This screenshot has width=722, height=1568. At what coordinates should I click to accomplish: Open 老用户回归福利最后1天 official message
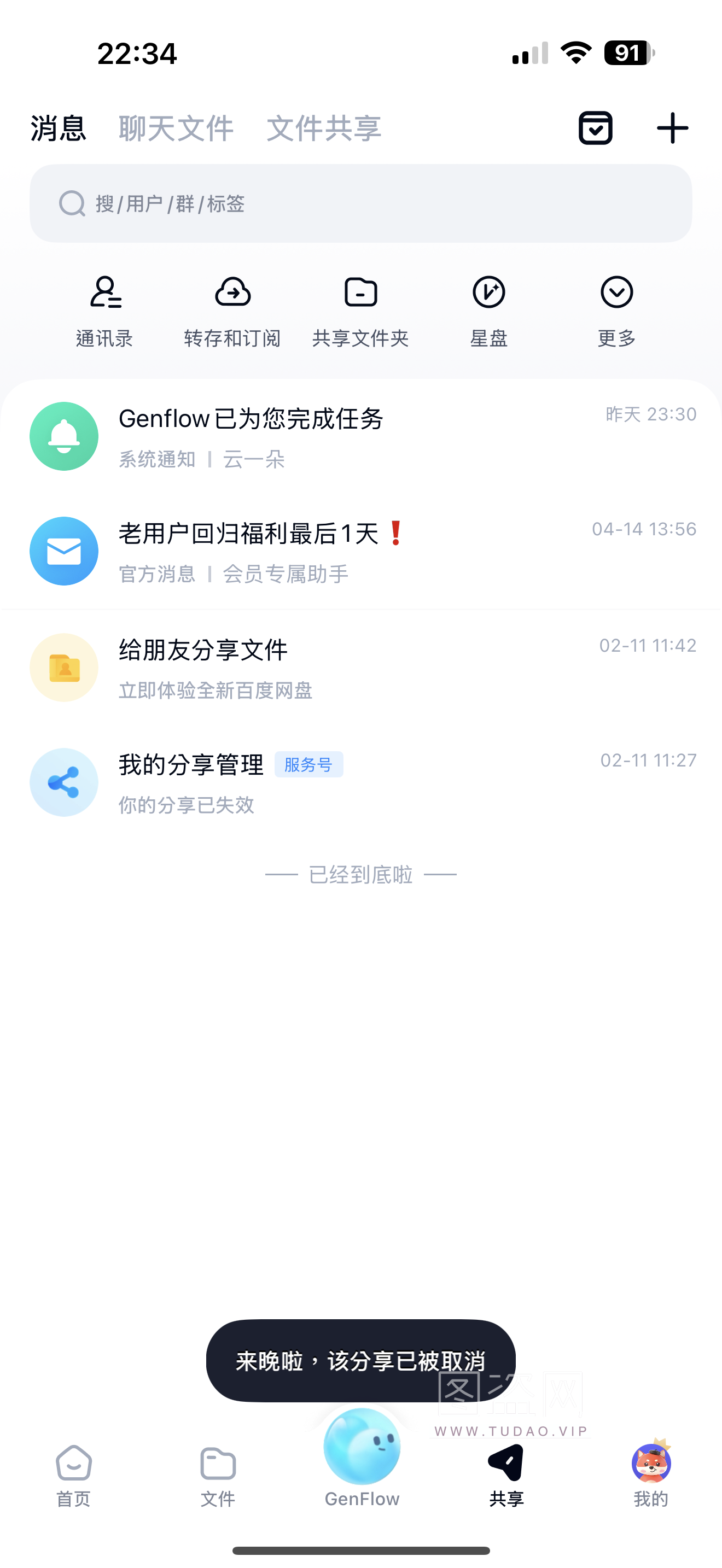pyautogui.click(x=361, y=551)
